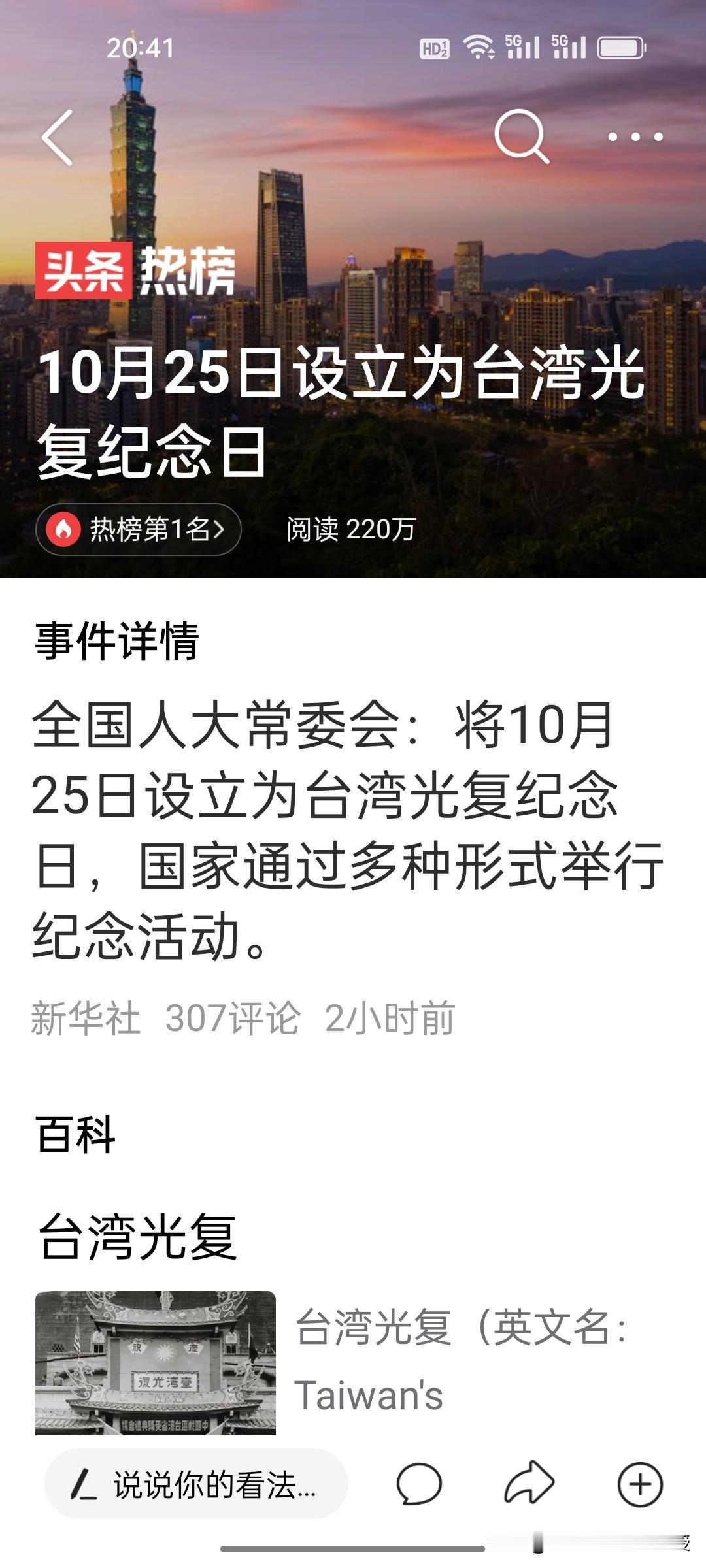This screenshot has height=1568, width=706.
Task: Tap the bottom home indicator bar
Action: [x=353, y=1548]
